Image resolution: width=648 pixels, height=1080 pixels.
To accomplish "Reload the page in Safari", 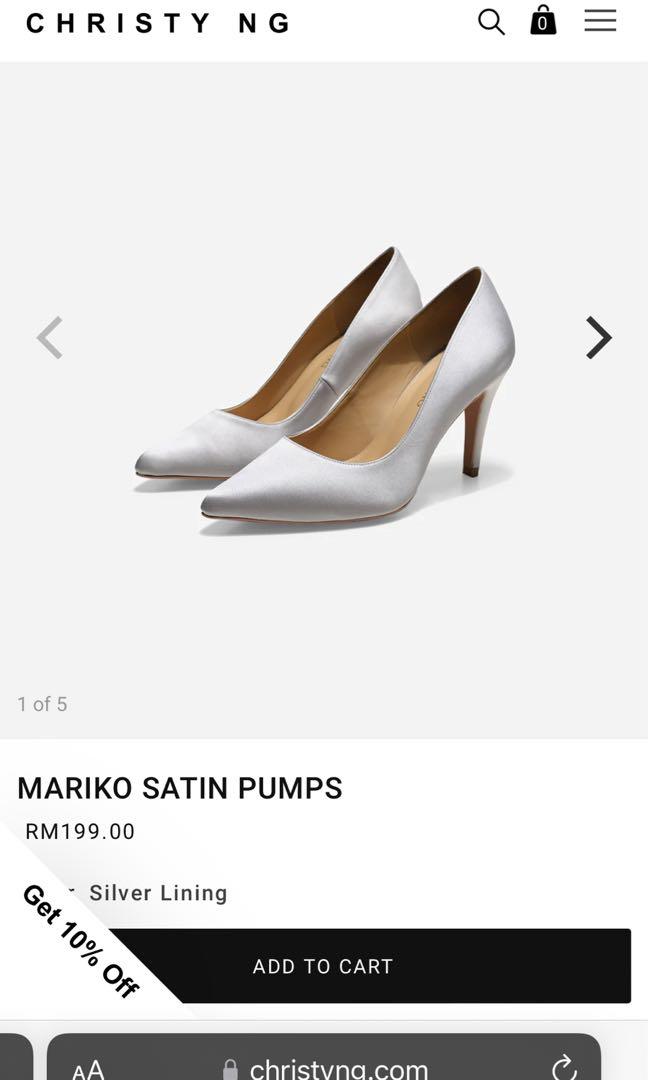I will click(564, 1067).
